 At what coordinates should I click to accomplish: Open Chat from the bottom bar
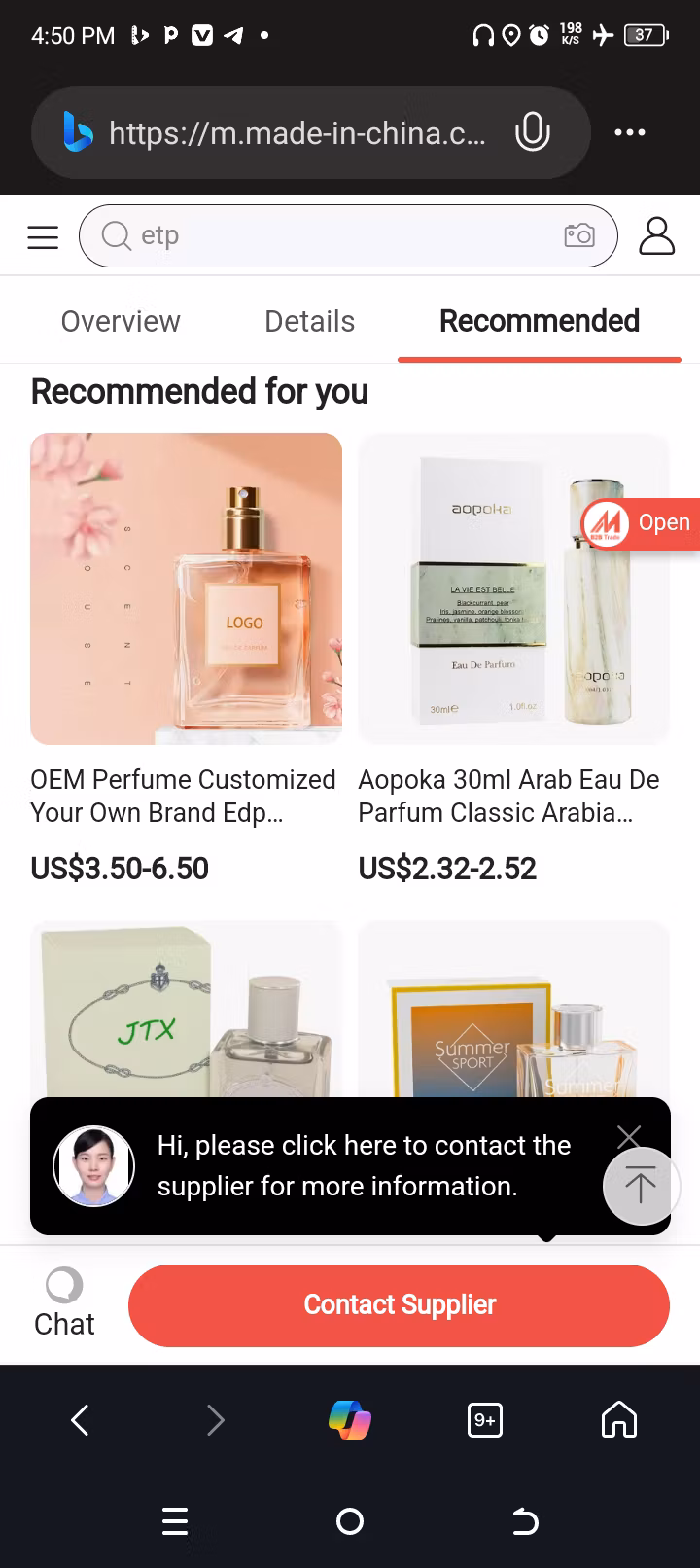62,1303
